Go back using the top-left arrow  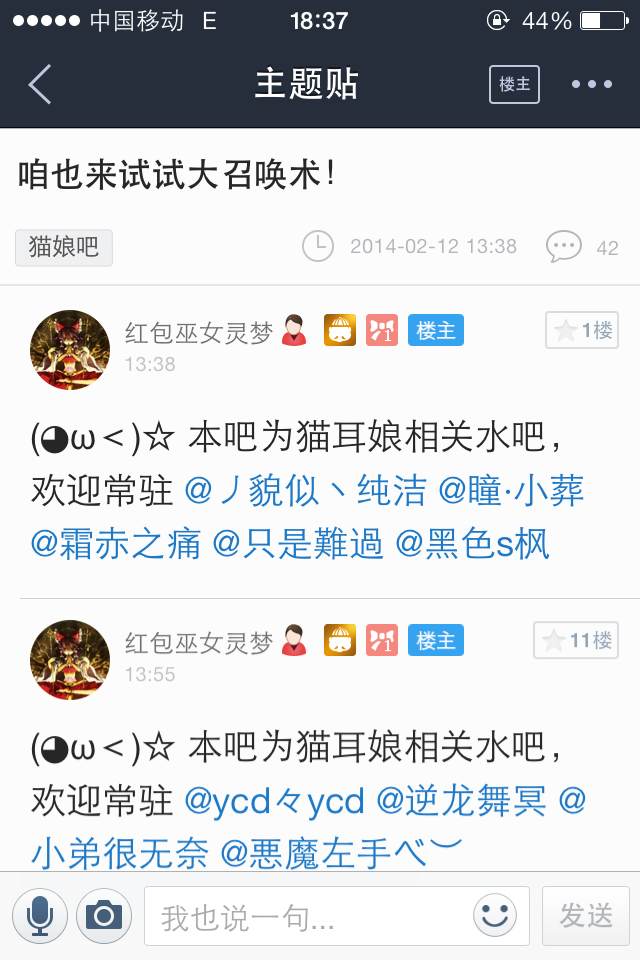[x=40, y=85]
